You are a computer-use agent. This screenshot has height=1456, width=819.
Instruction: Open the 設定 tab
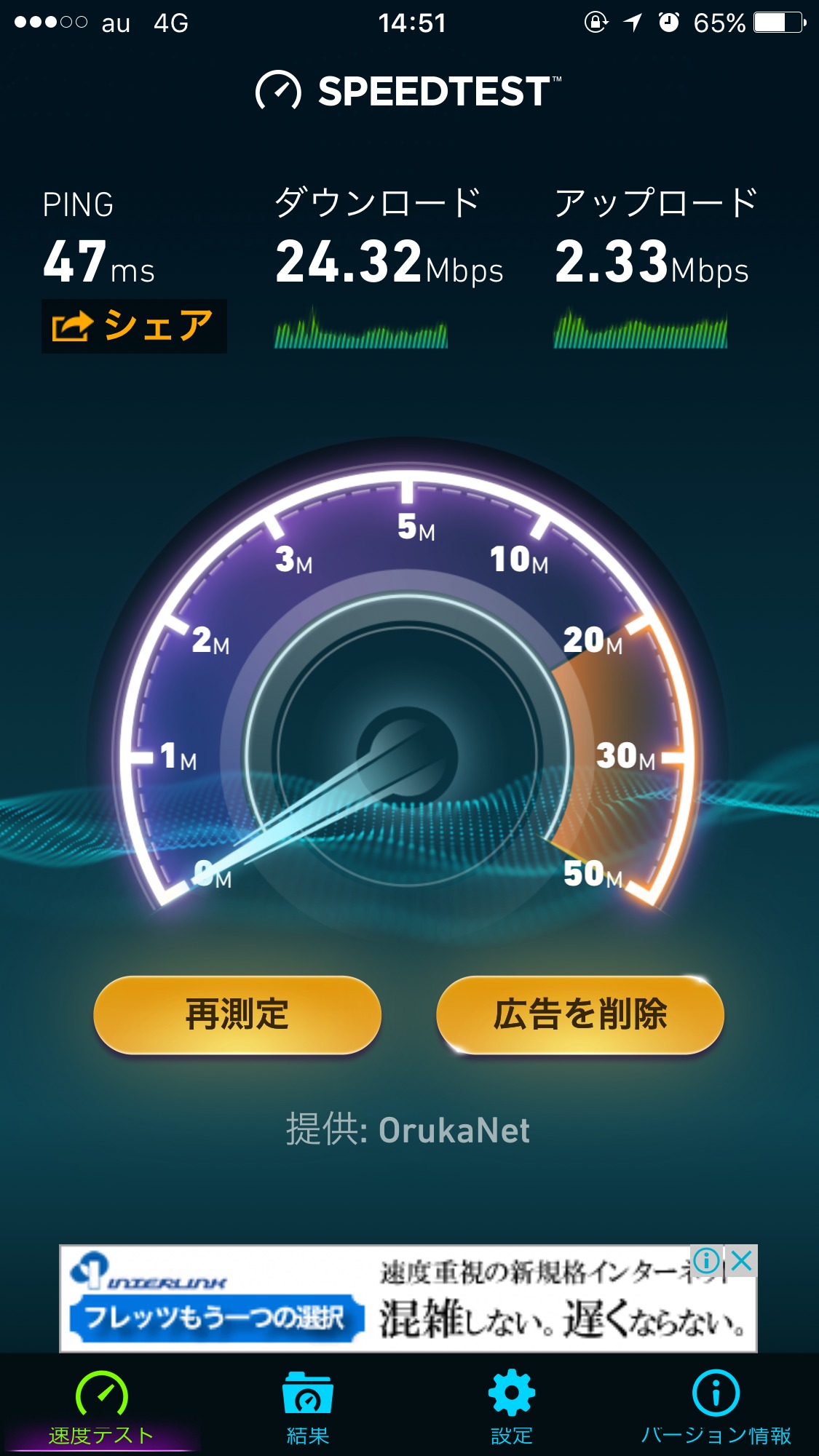[x=512, y=1408]
